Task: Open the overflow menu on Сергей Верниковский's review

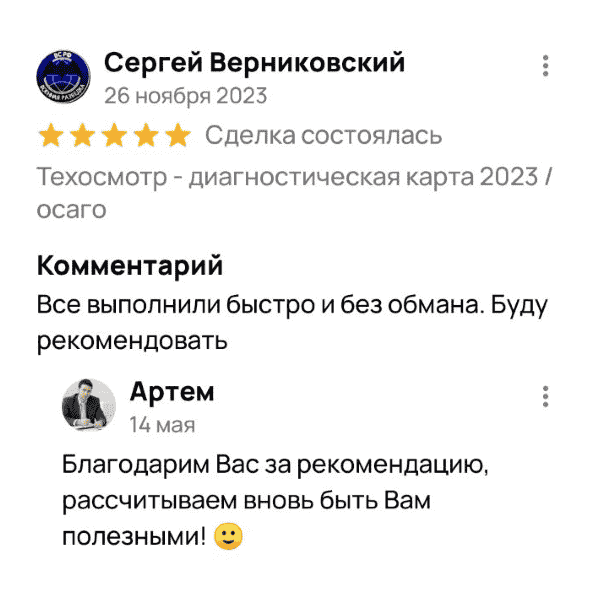Action: [545, 66]
